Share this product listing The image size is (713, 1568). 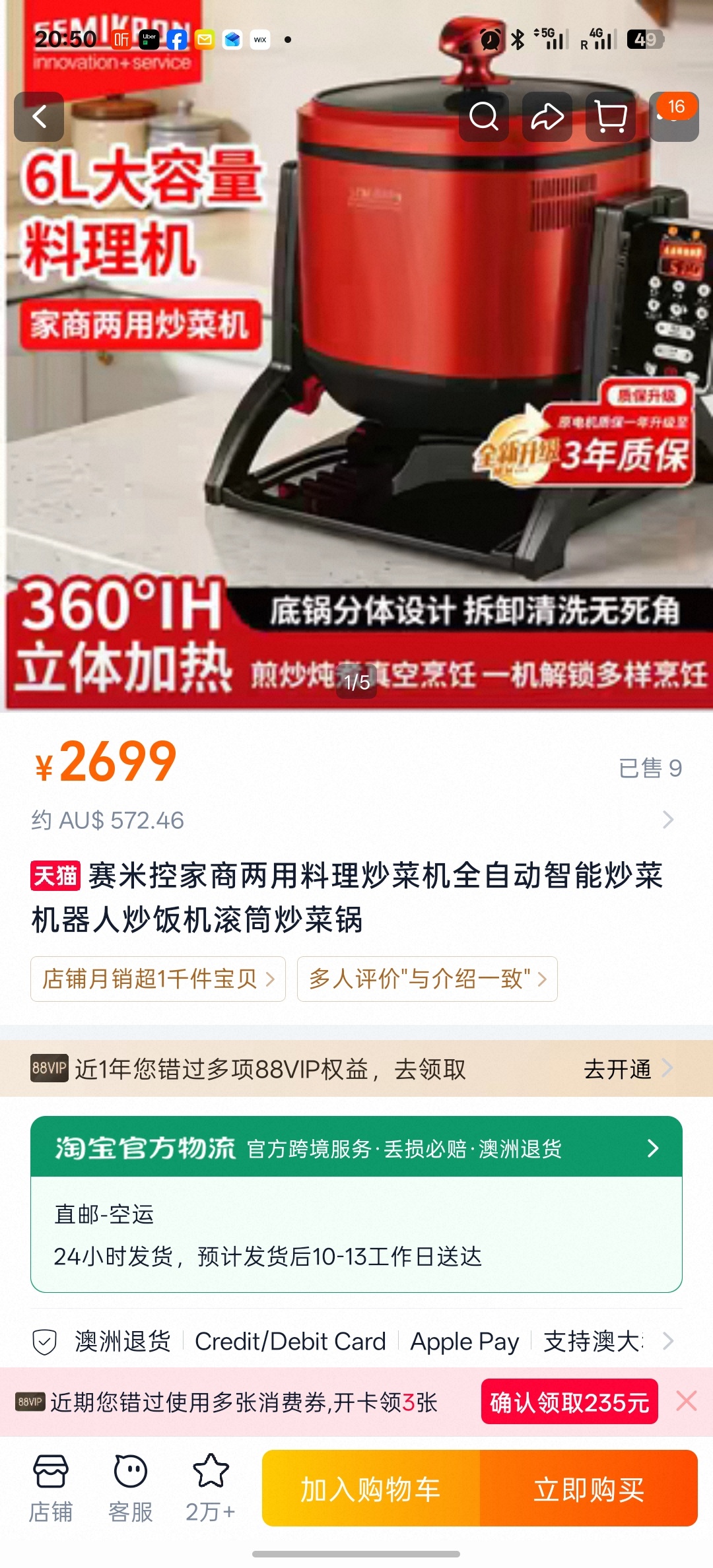547,117
